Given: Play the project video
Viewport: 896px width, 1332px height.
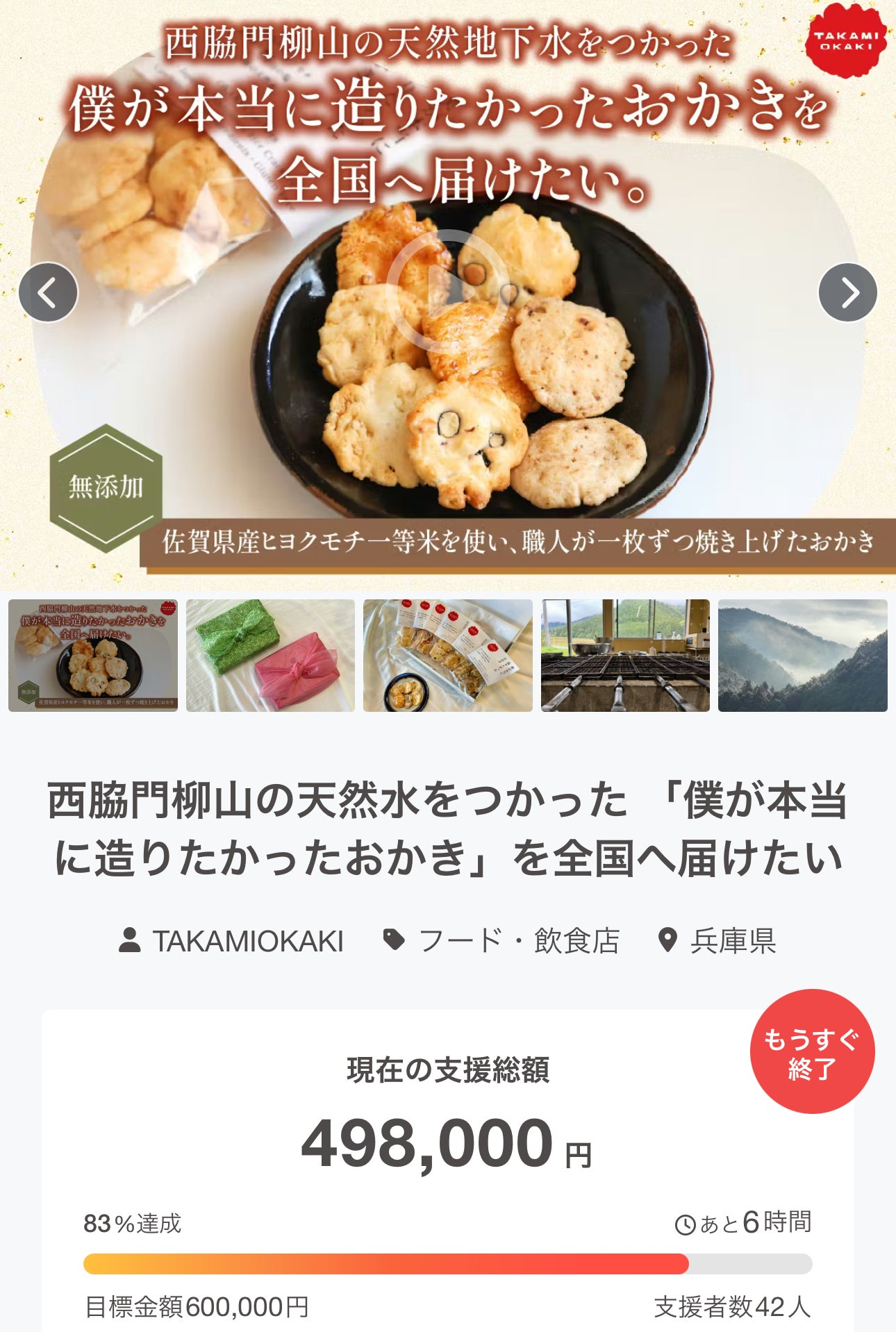Looking at the screenshot, I should point(448,291).
